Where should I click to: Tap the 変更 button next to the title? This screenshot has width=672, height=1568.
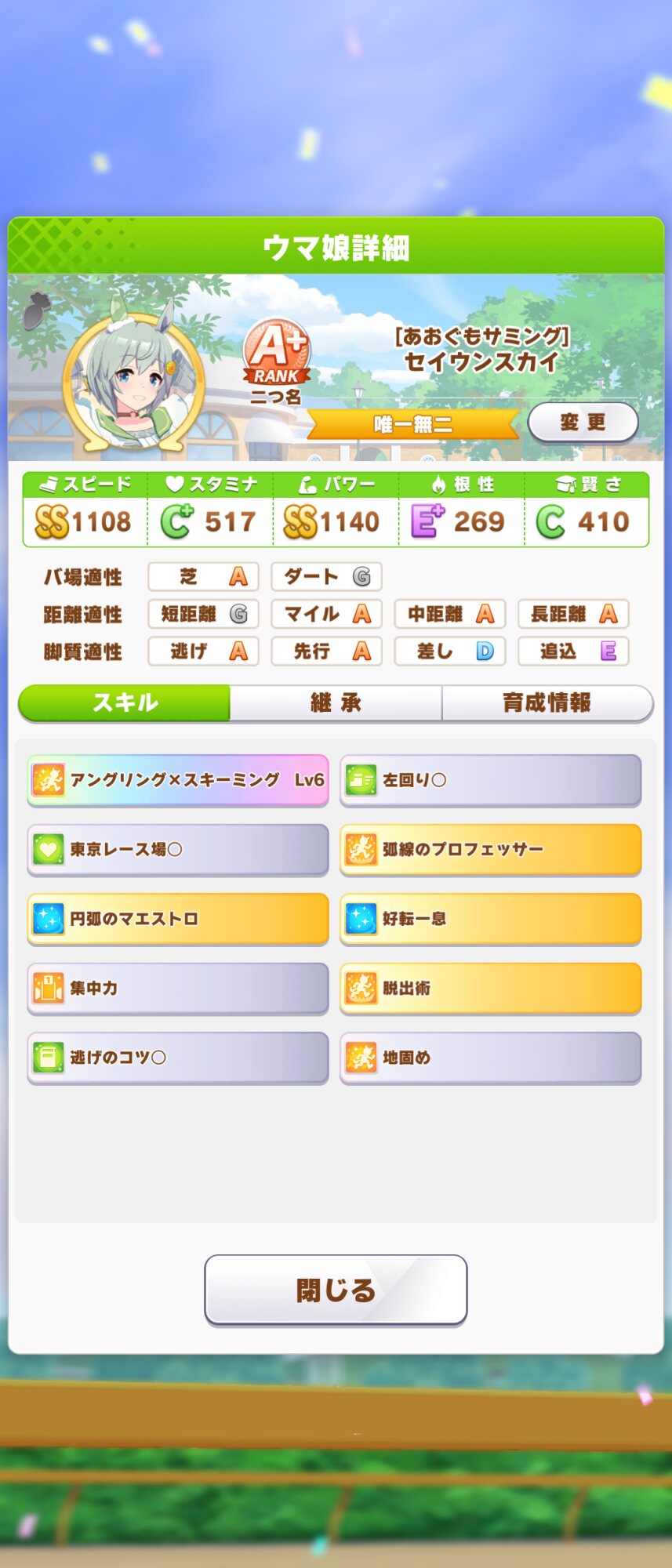pyautogui.click(x=583, y=423)
